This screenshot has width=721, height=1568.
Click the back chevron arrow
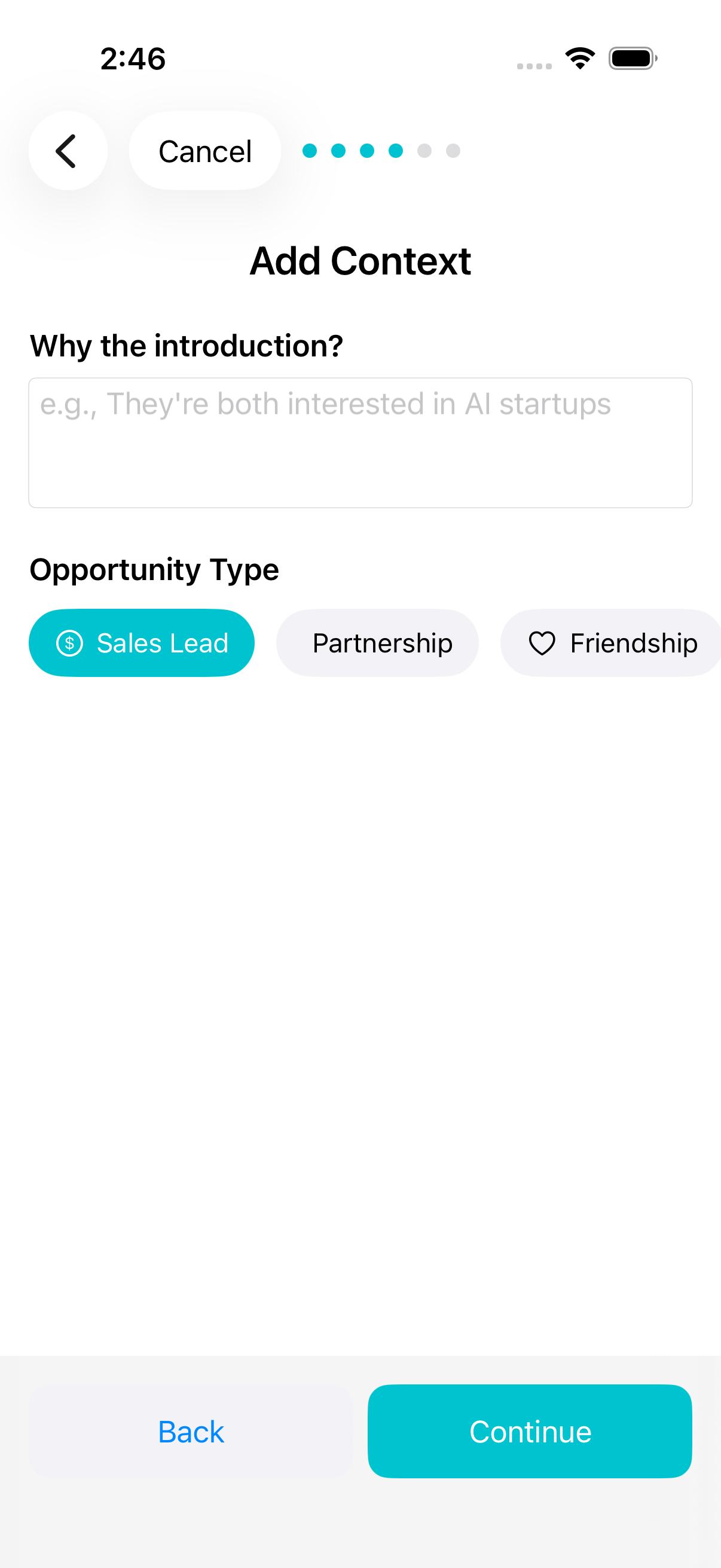point(68,150)
